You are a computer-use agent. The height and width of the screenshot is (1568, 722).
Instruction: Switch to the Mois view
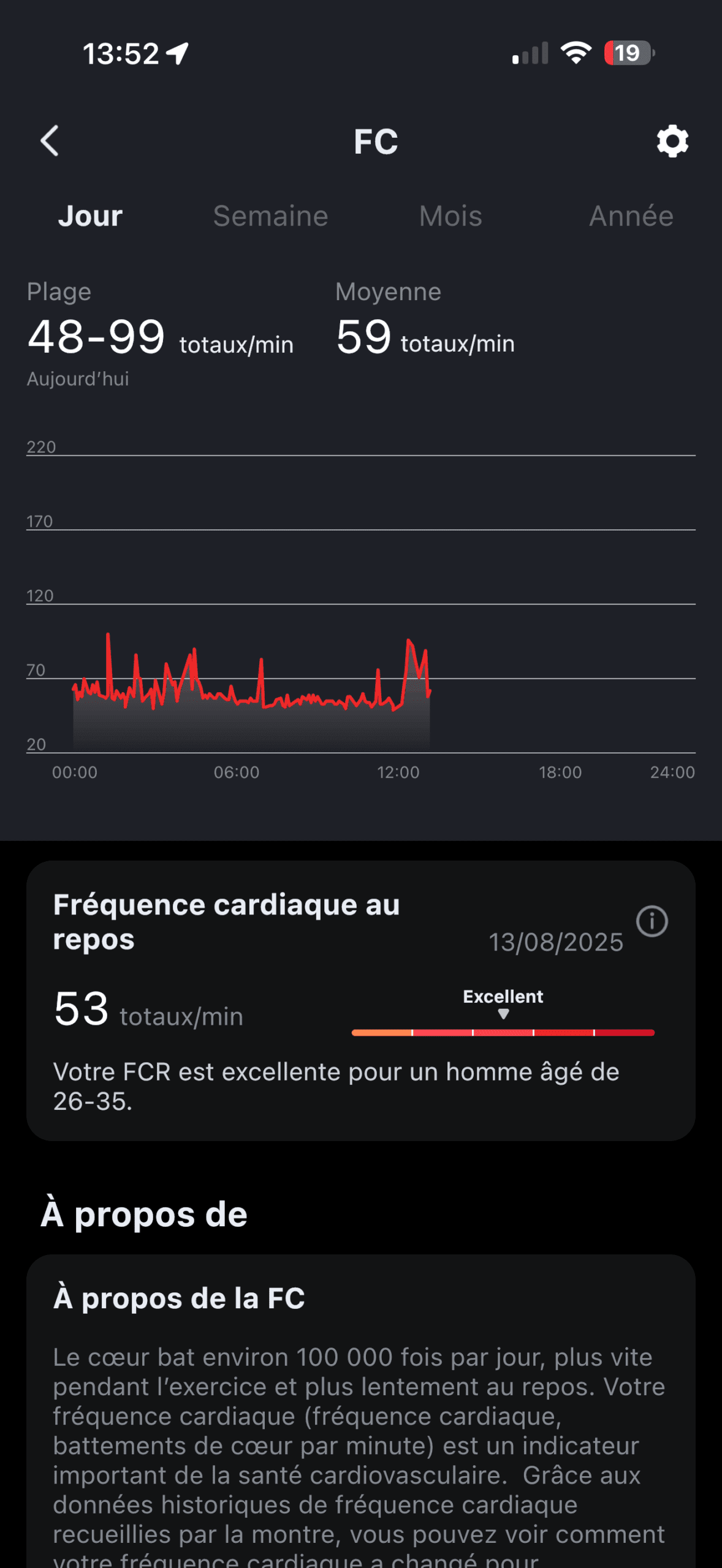click(451, 216)
